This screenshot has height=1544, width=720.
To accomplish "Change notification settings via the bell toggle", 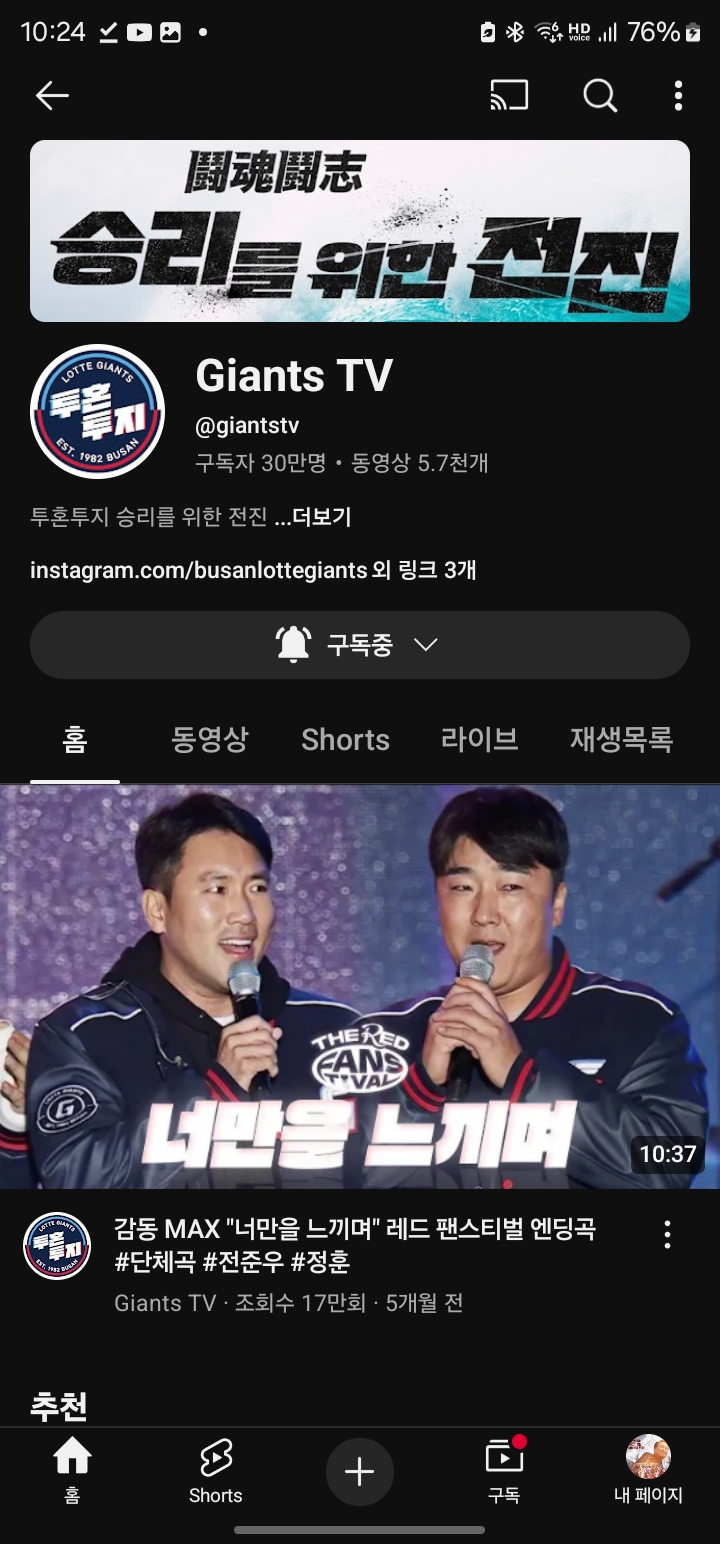I will click(293, 644).
